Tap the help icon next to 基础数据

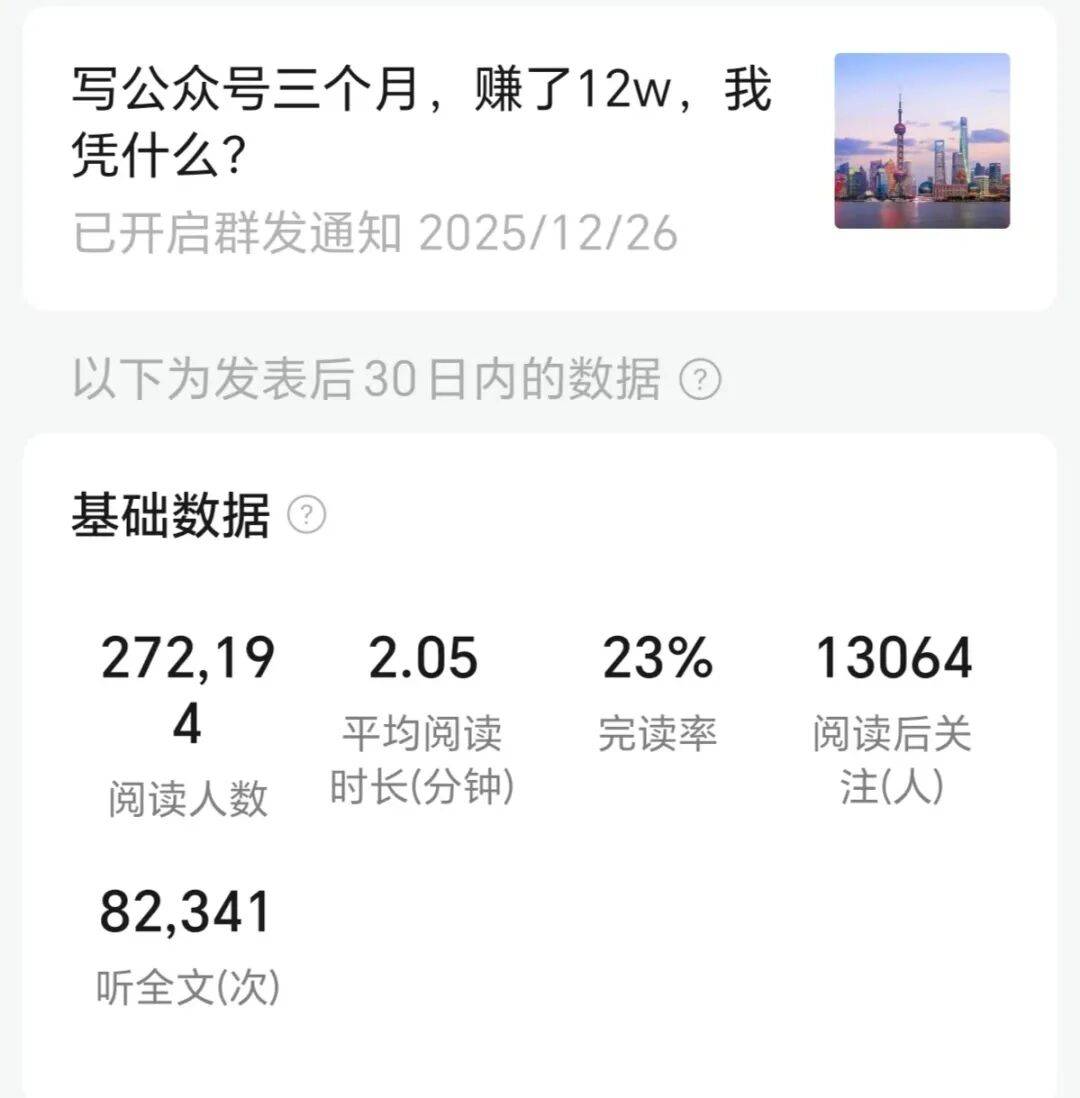[x=307, y=516]
